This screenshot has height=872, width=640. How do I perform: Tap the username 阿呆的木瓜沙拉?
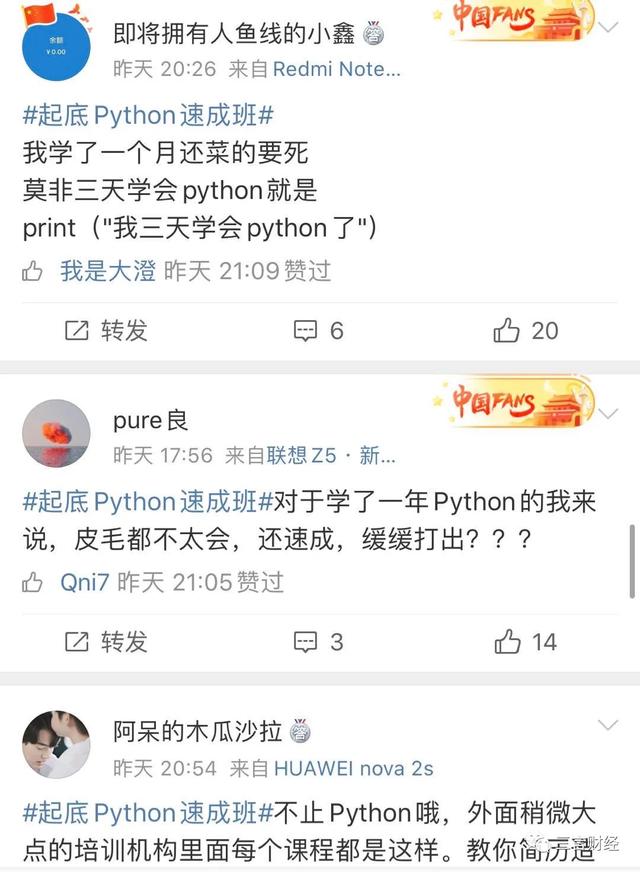(200, 732)
